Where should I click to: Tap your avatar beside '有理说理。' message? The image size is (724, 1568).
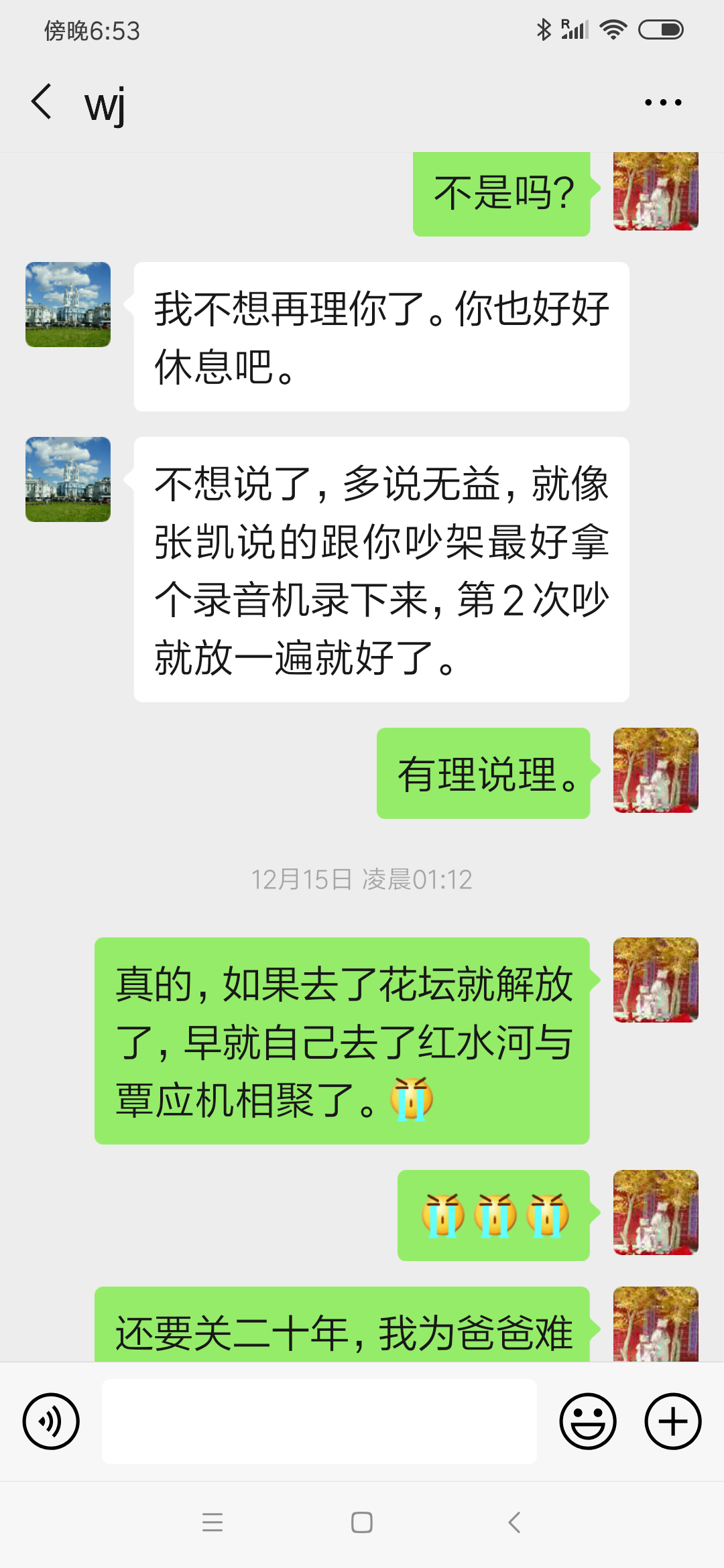656,770
